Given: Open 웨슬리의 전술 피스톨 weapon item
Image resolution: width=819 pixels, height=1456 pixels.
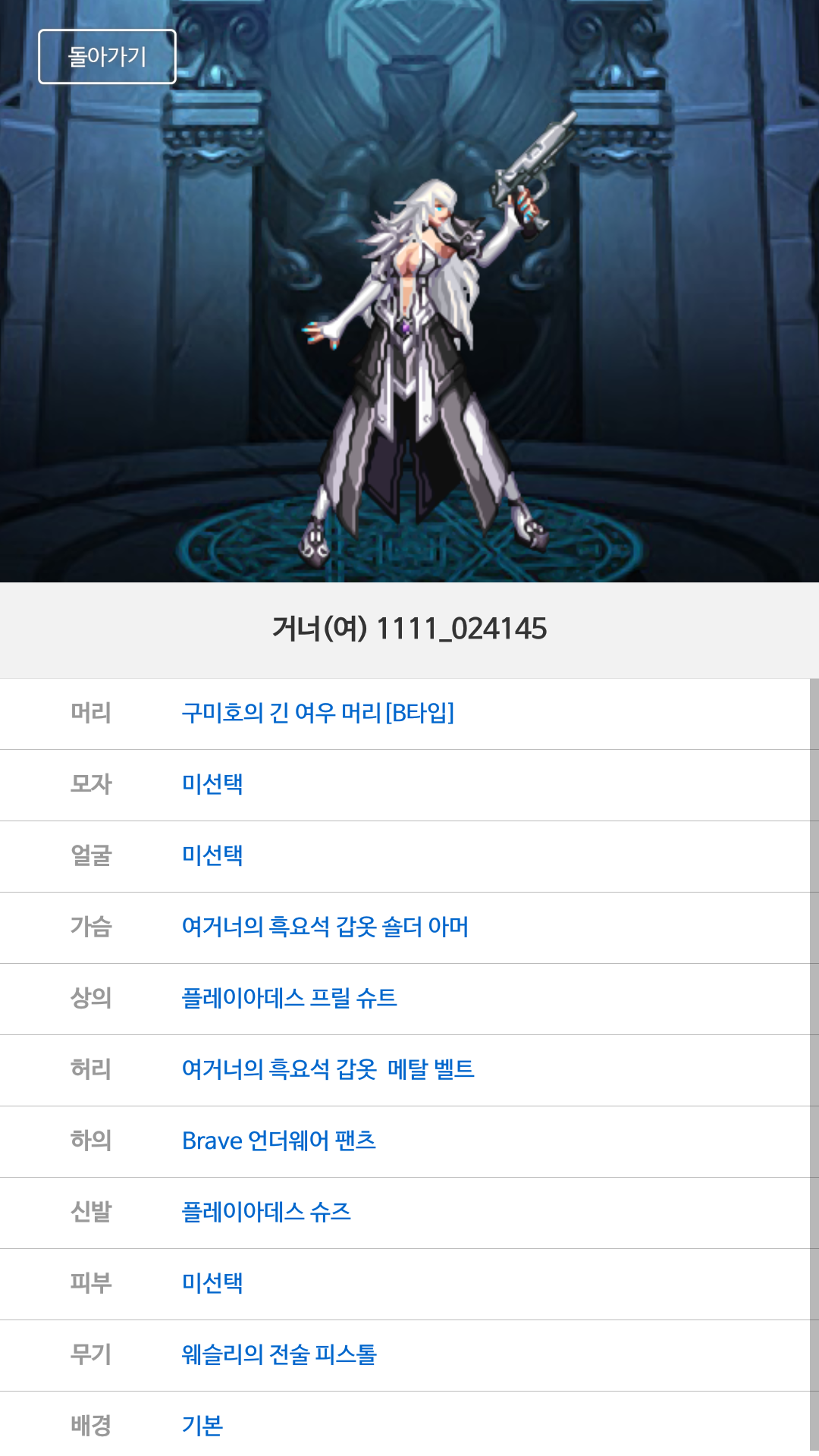Looking at the screenshot, I should click(279, 1354).
